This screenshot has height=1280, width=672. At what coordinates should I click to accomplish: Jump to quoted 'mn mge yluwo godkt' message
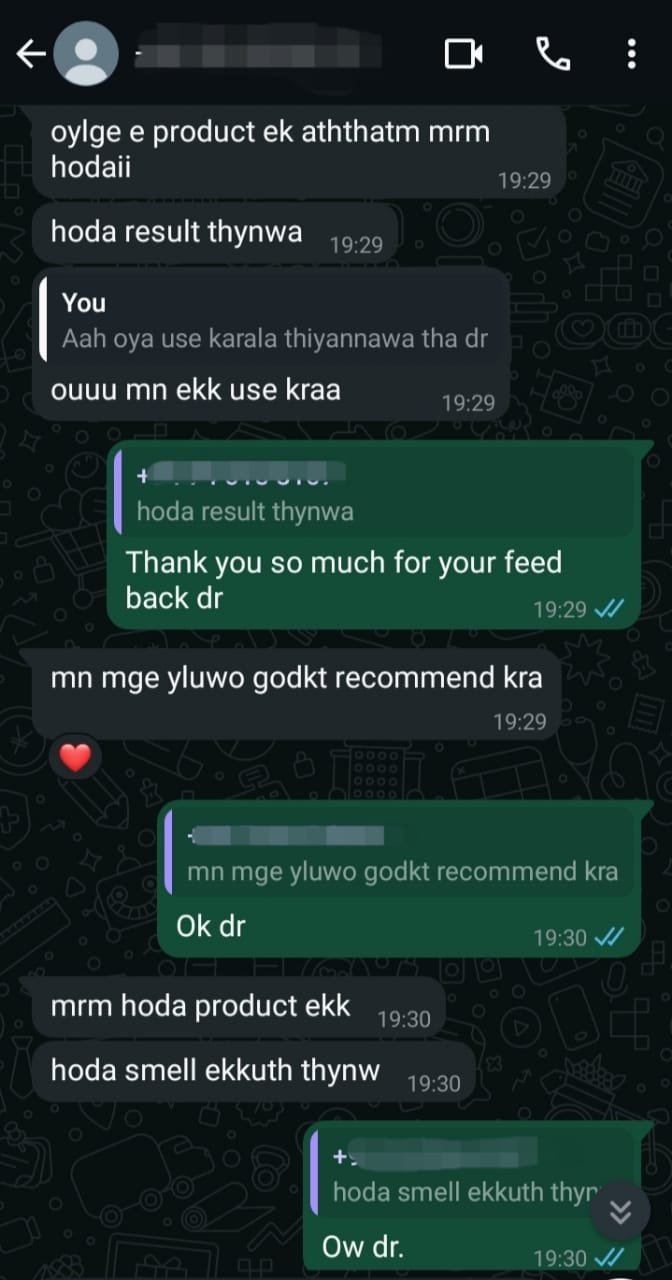click(x=400, y=853)
